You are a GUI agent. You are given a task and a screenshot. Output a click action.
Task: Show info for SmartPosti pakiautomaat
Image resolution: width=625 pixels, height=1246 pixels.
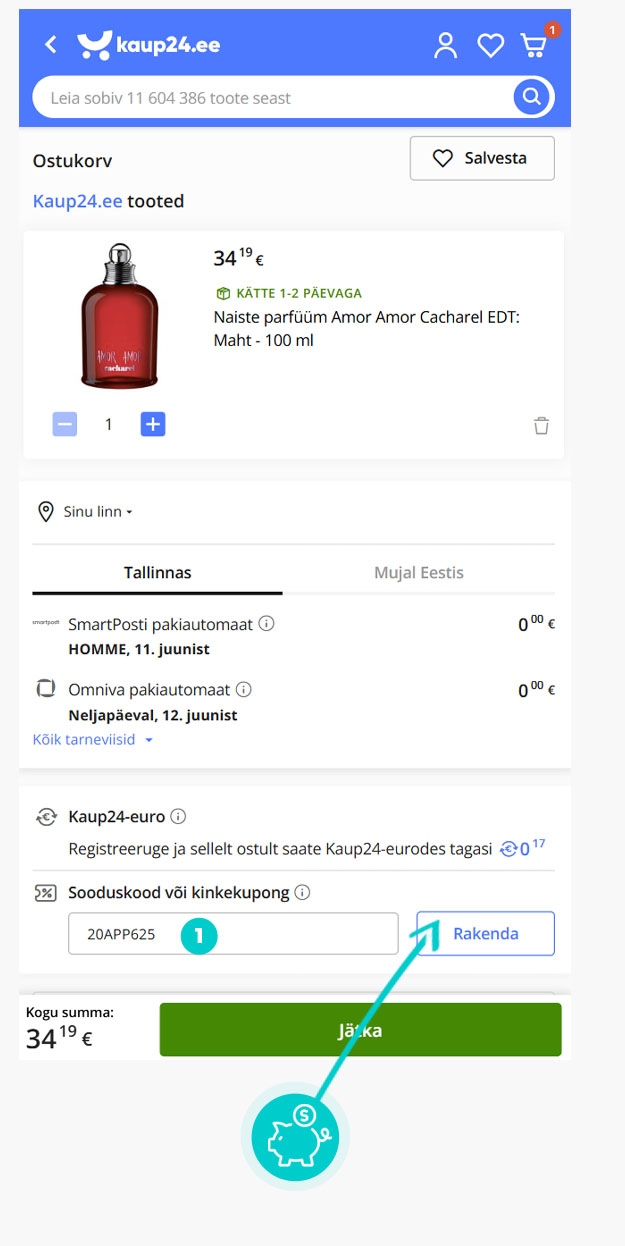(x=266, y=623)
